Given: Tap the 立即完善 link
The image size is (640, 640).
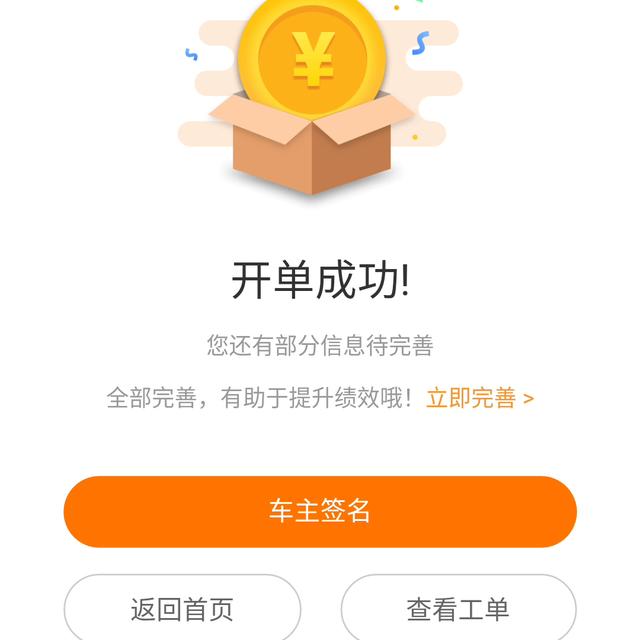Looking at the screenshot, I should point(480,398).
